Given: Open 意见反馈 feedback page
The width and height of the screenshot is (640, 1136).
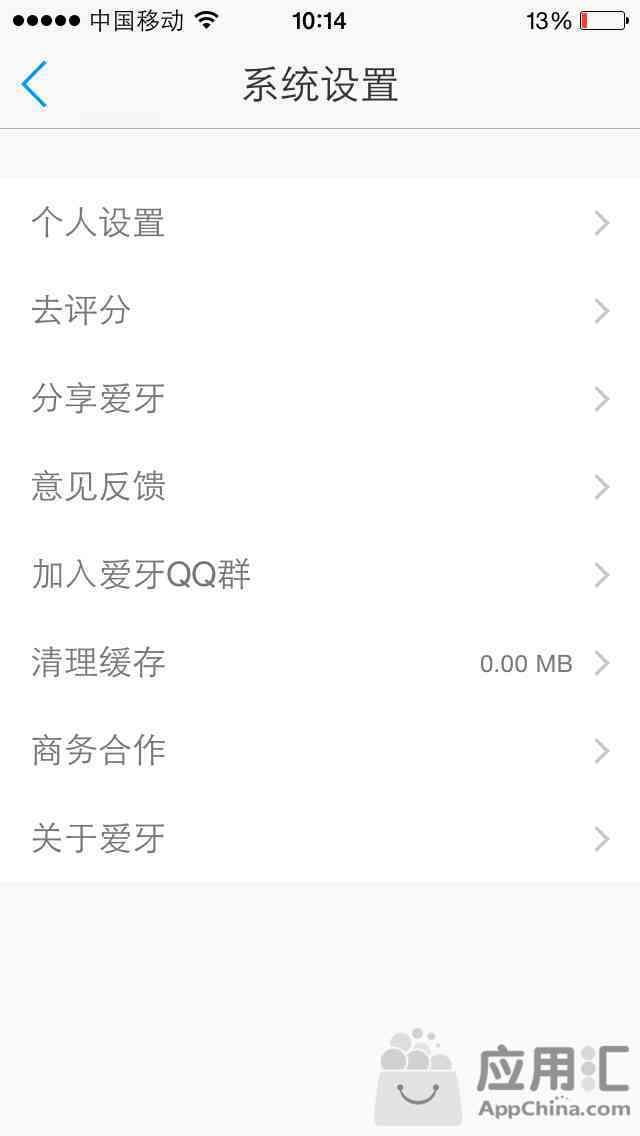Looking at the screenshot, I should [x=320, y=487].
